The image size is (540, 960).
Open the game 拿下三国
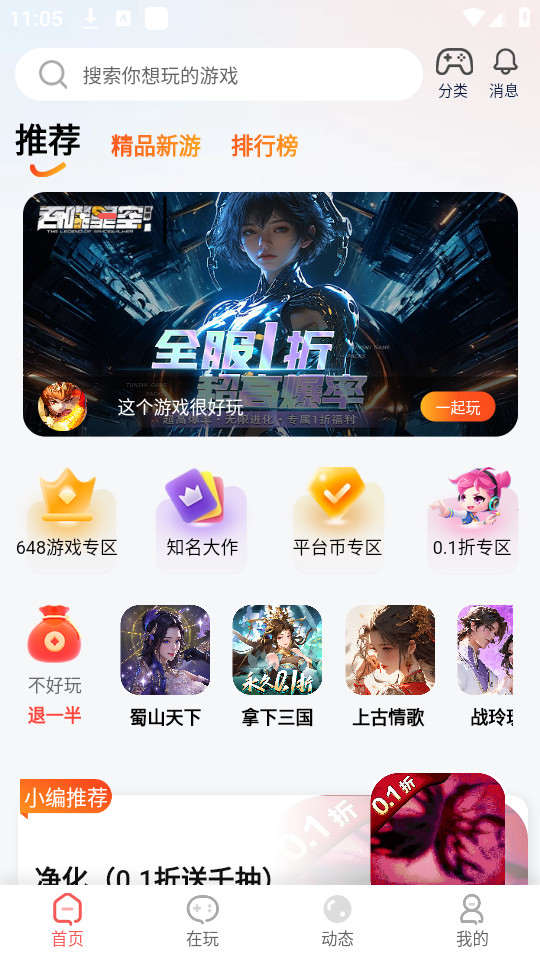tap(277, 666)
